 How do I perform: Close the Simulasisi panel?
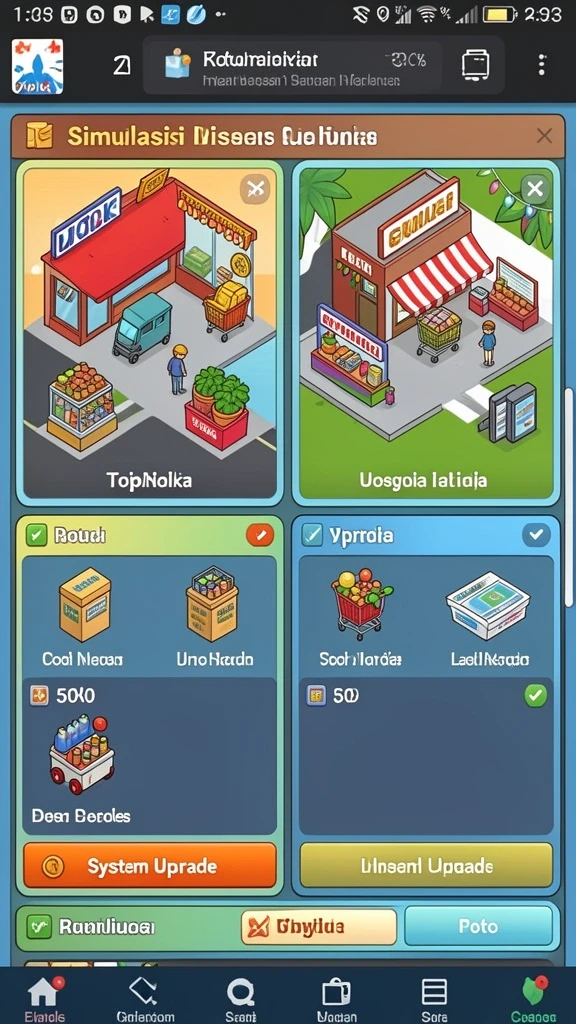(x=544, y=136)
